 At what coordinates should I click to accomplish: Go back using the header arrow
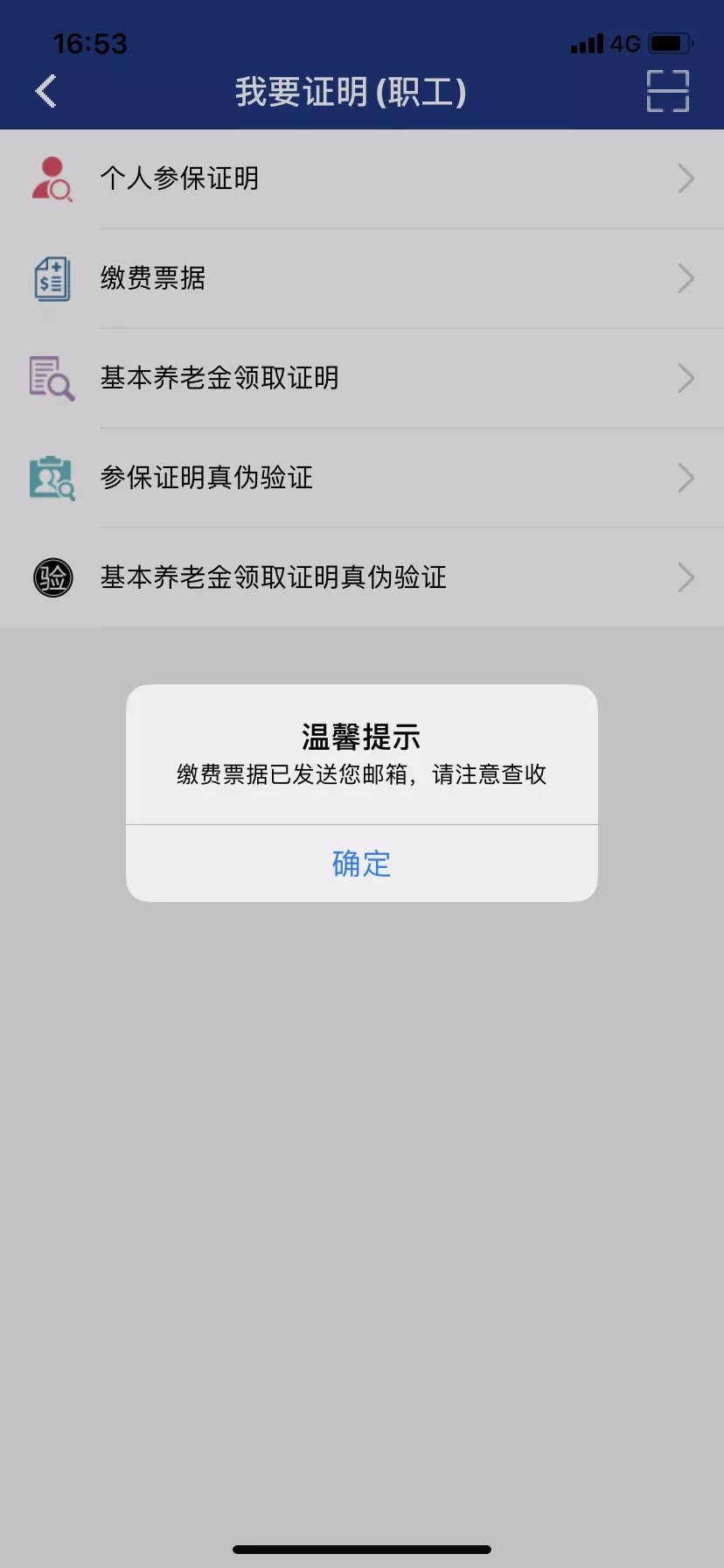[46, 91]
